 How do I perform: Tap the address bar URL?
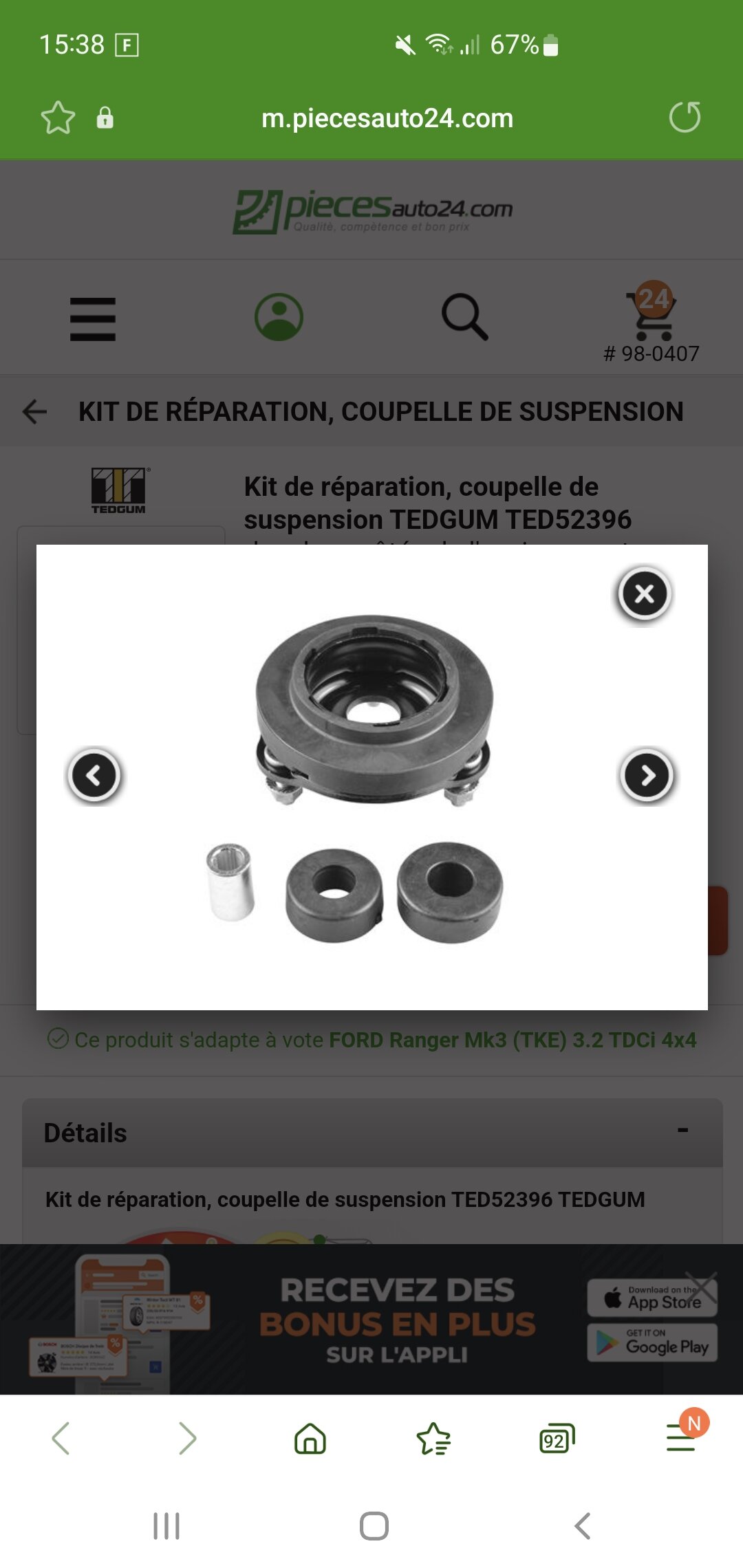tap(387, 118)
